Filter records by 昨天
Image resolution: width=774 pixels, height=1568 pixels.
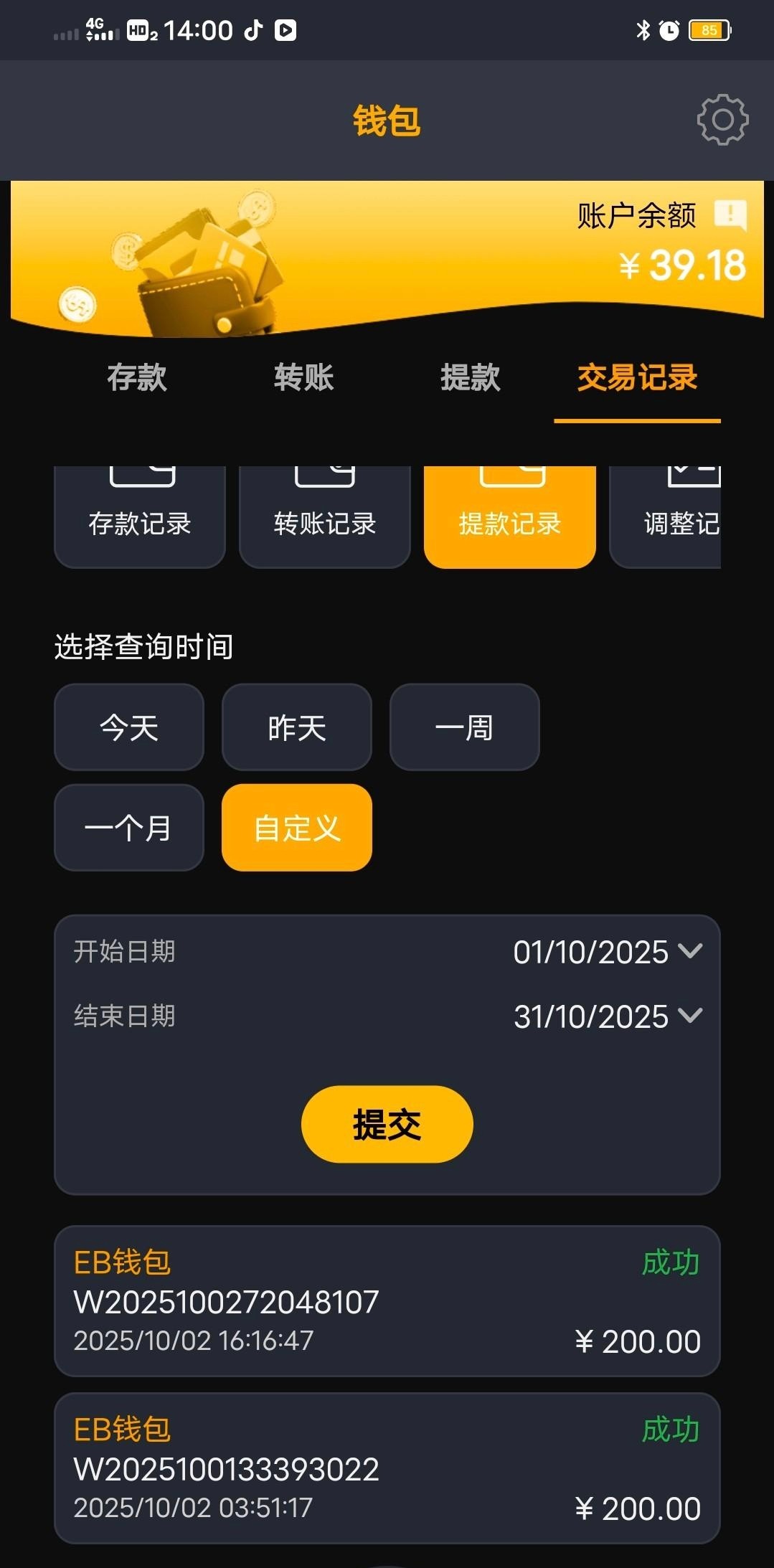click(297, 727)
